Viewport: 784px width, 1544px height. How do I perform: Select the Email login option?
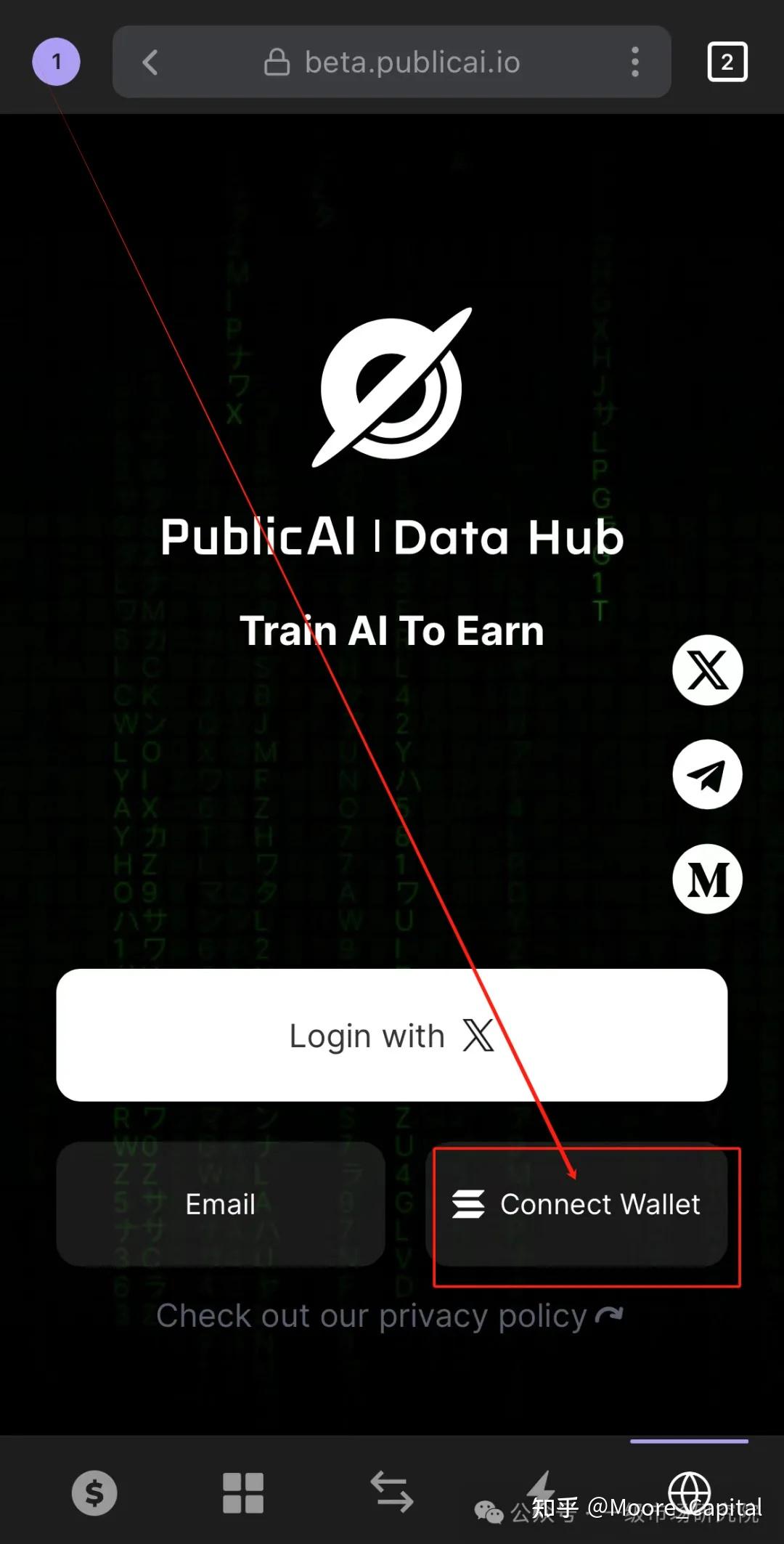click(220, 1204)
